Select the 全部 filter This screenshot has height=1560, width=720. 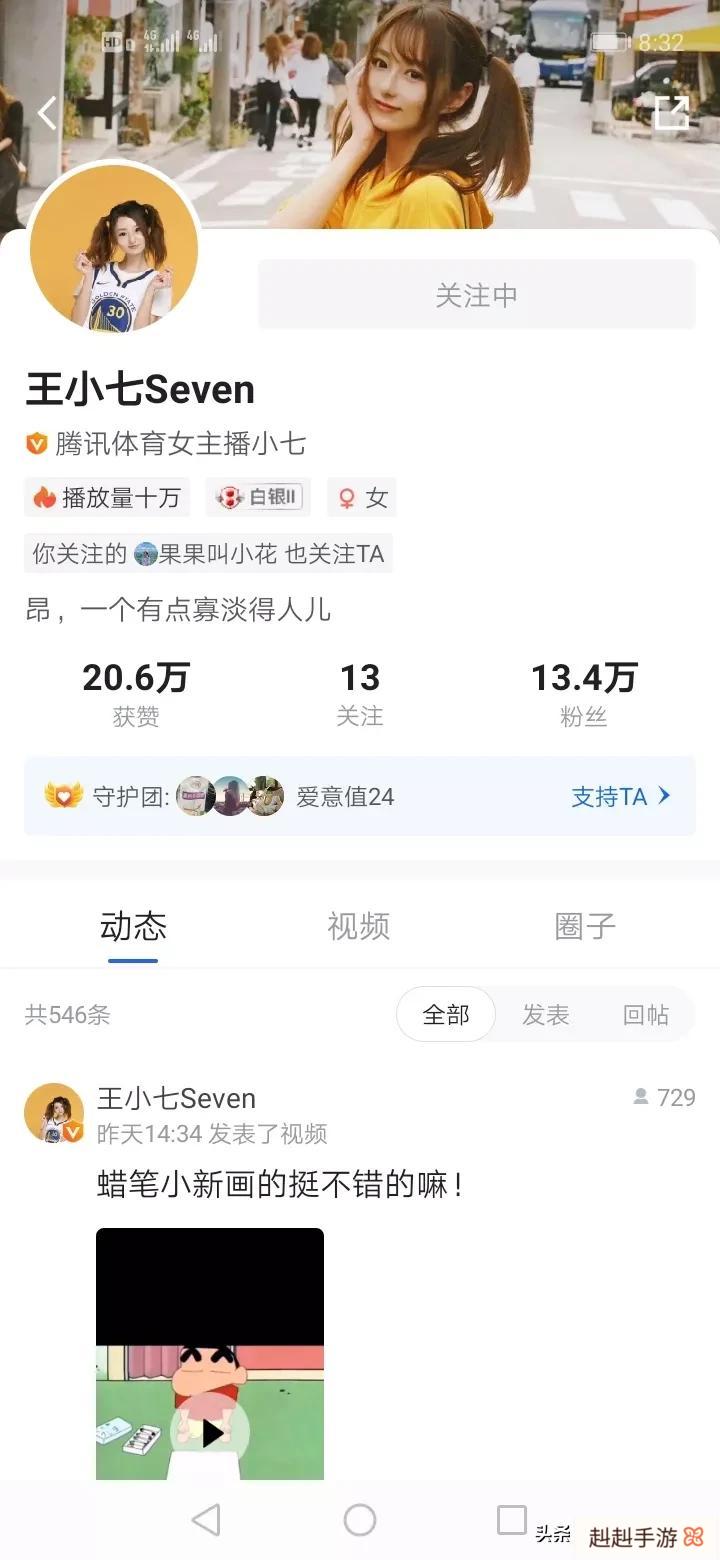pos(446,1015)
